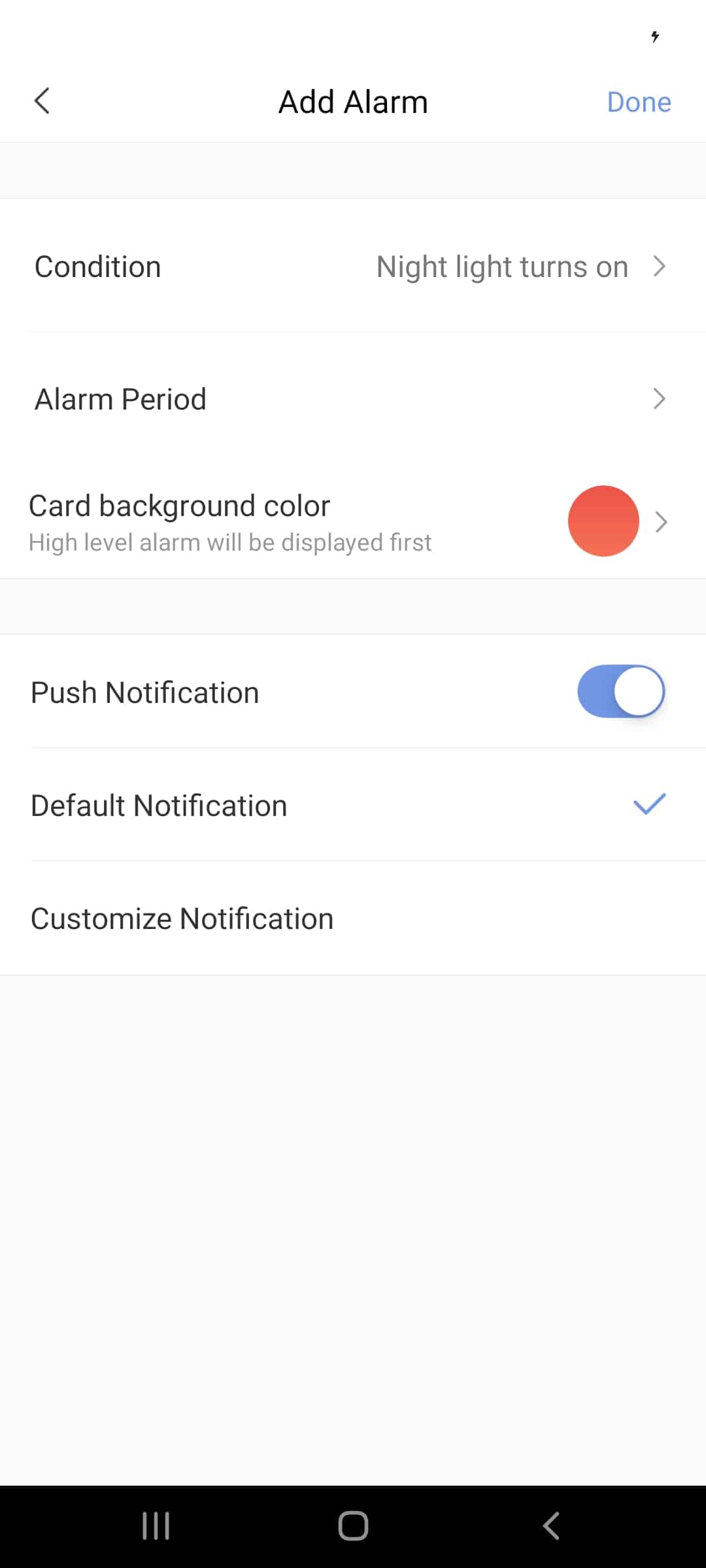Open recent apps from navigation bar
Viewport: 706px width, 1568px height.
pyautogui.click(x=156, y=1526)
